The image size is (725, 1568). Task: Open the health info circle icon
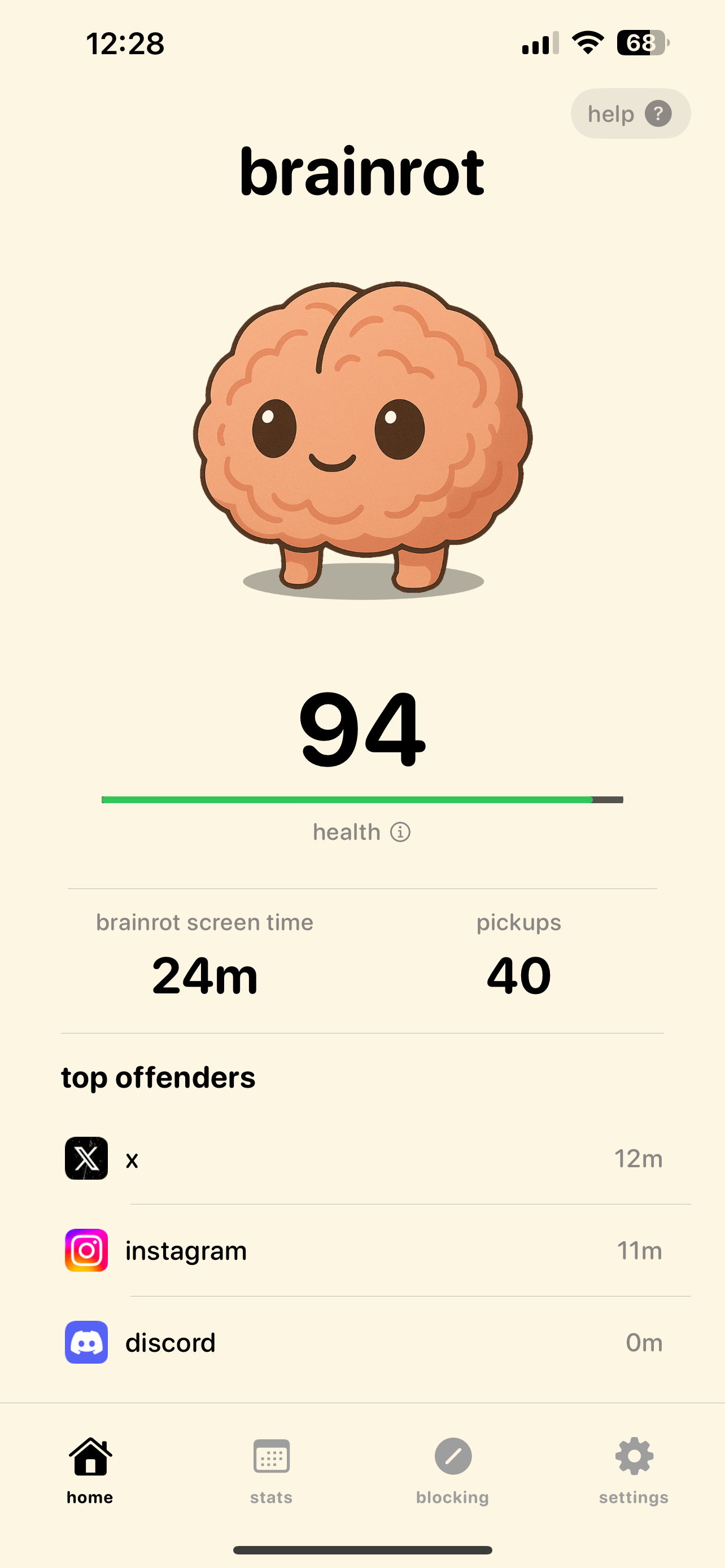[400, 831]
